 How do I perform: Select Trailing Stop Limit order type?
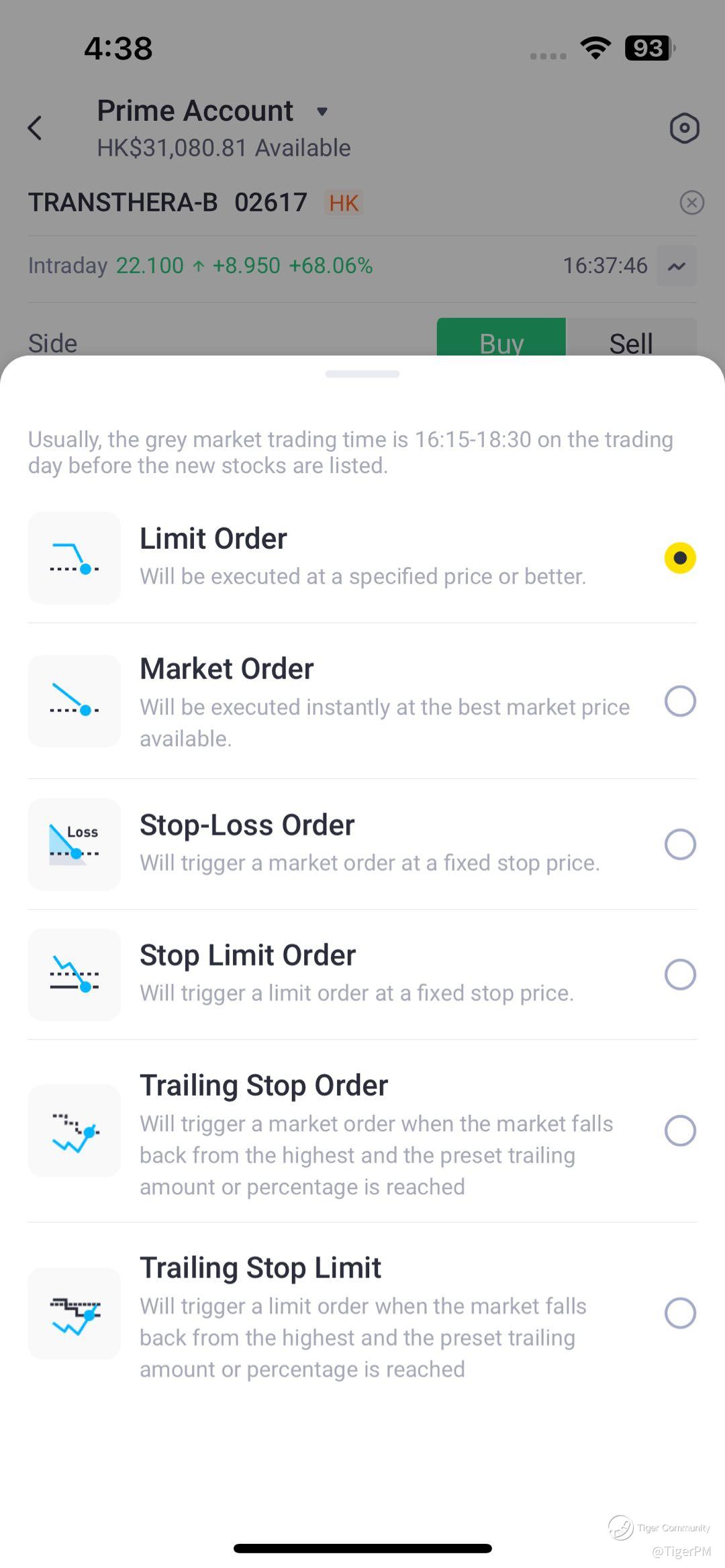[x=362, y=1314]
